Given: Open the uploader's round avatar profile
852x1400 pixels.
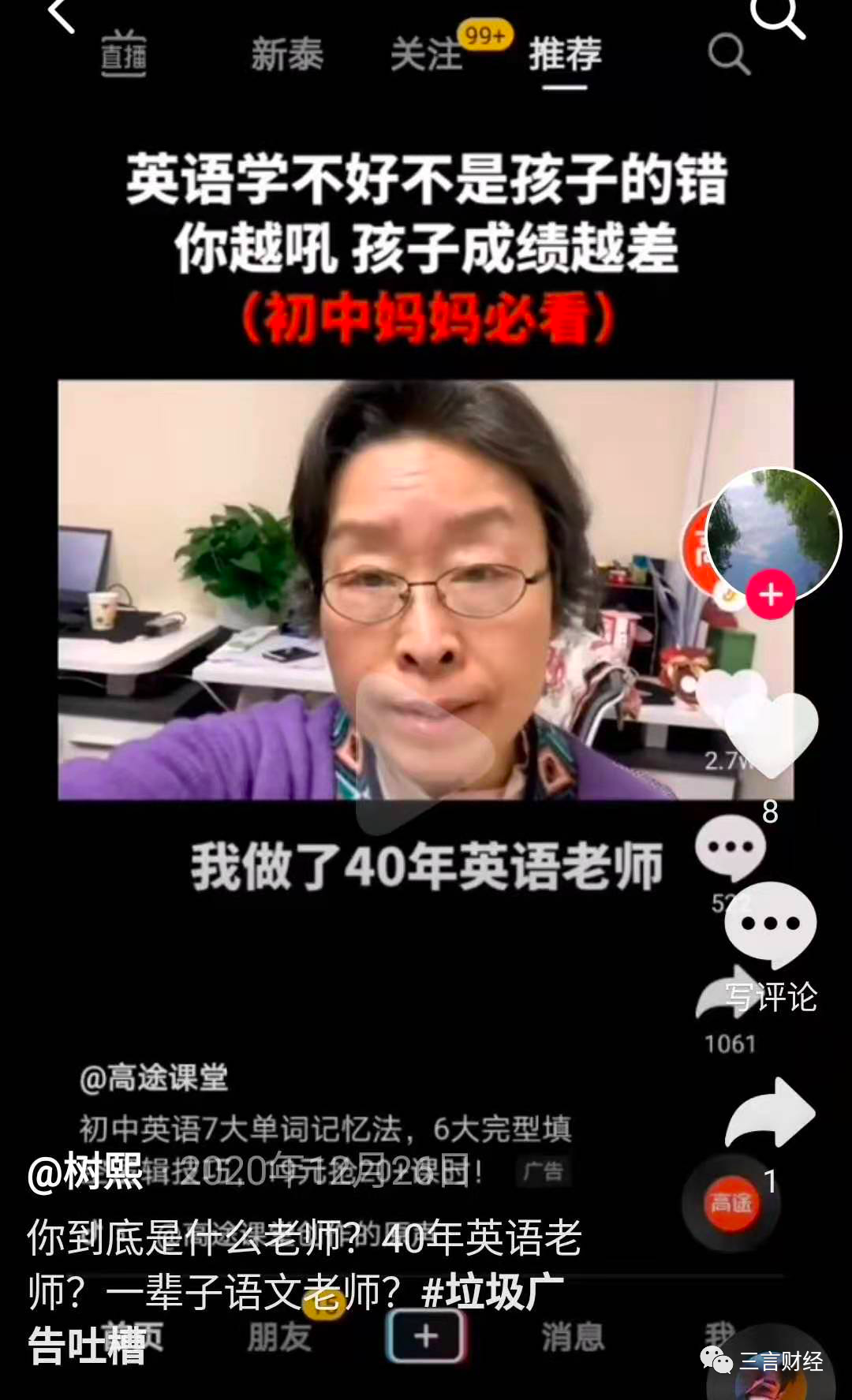Looking at the screenshot, I should (773, 534).
